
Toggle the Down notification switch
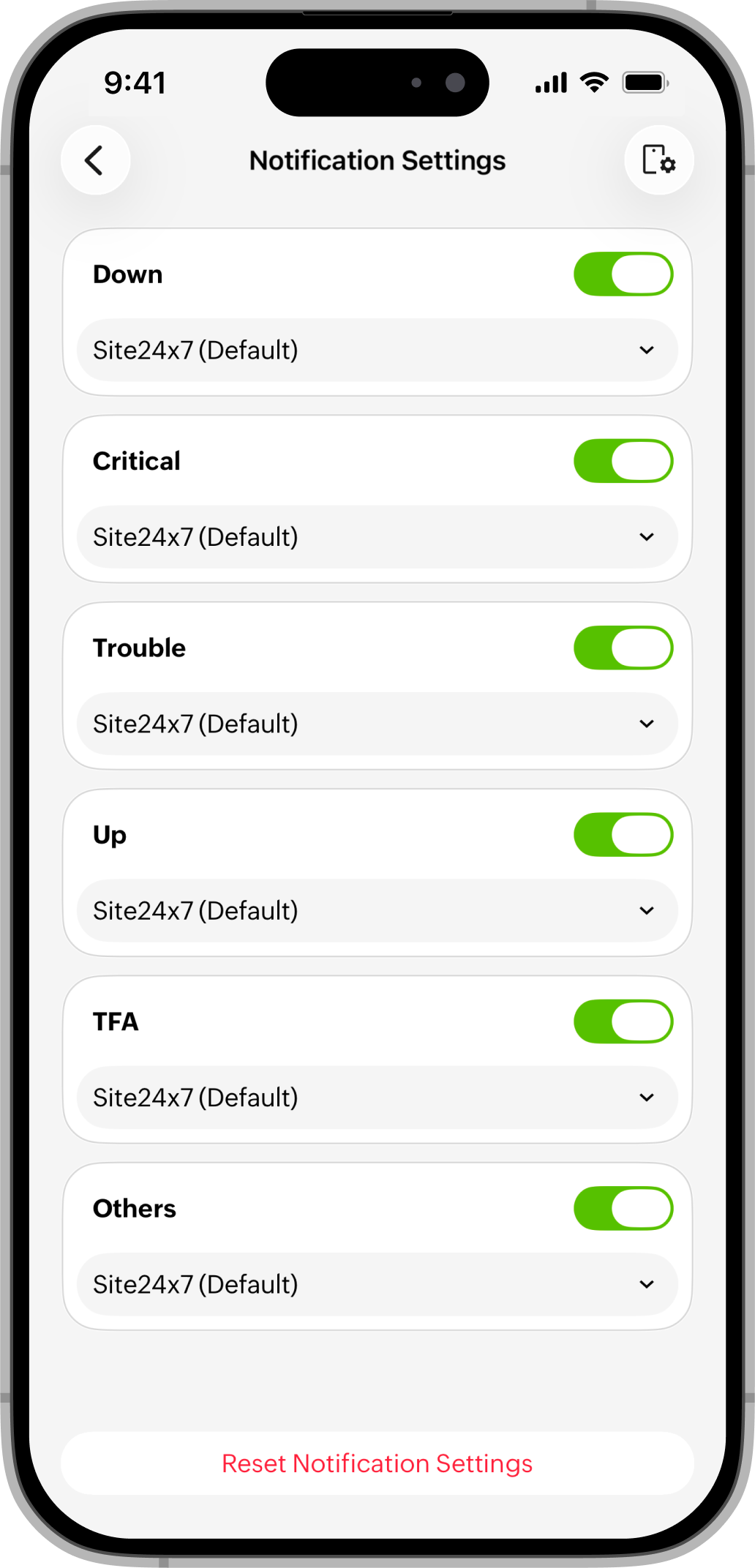[x=623, y=274]
